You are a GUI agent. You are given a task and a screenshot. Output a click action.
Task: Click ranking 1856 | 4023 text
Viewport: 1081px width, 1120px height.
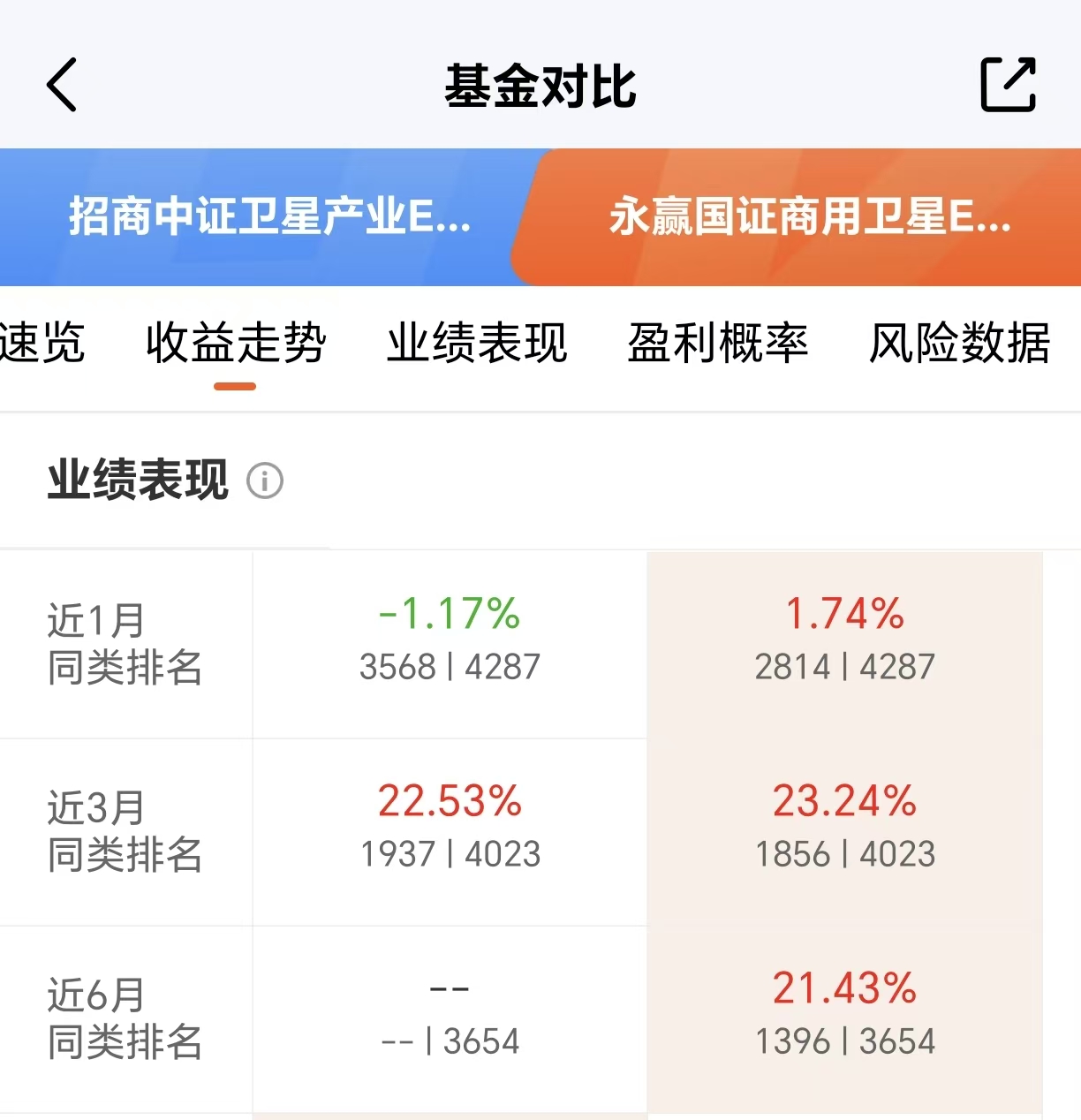tap(845, 853)
